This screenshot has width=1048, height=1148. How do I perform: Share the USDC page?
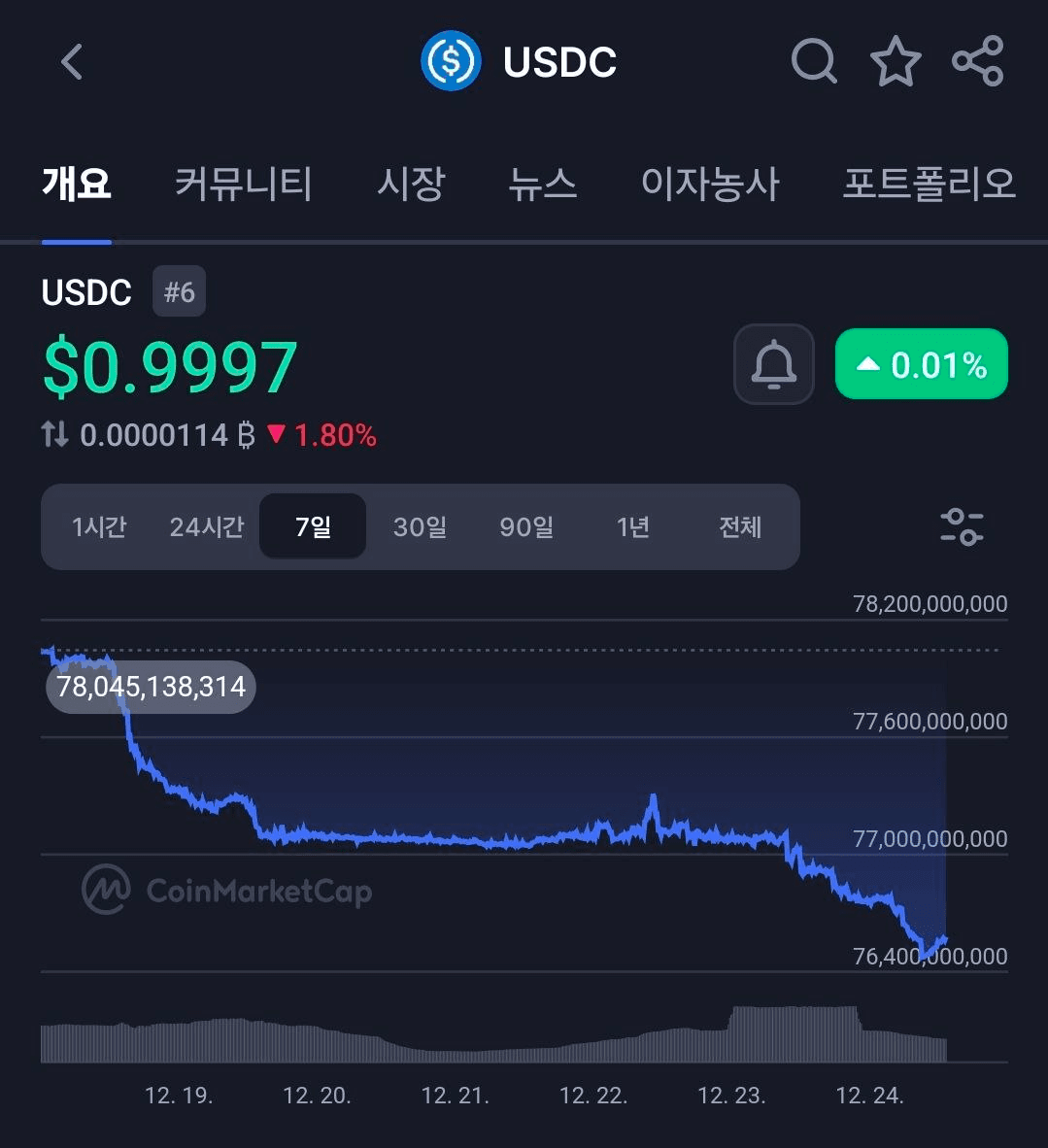pyautogui.click(x=977, y=62)
